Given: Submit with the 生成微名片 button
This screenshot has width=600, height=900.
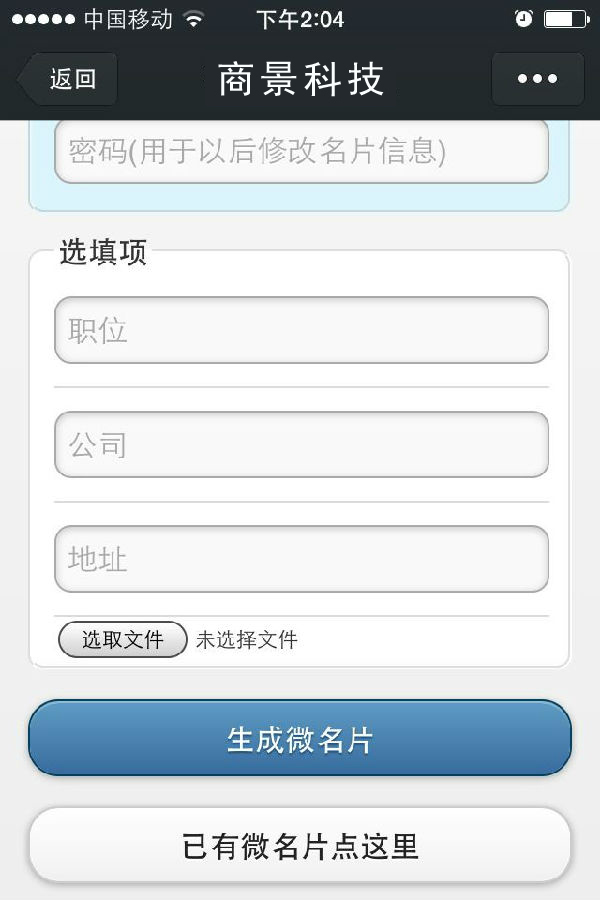Looking at the screenshot, I should pyautogui.click(x=300, y=740).
